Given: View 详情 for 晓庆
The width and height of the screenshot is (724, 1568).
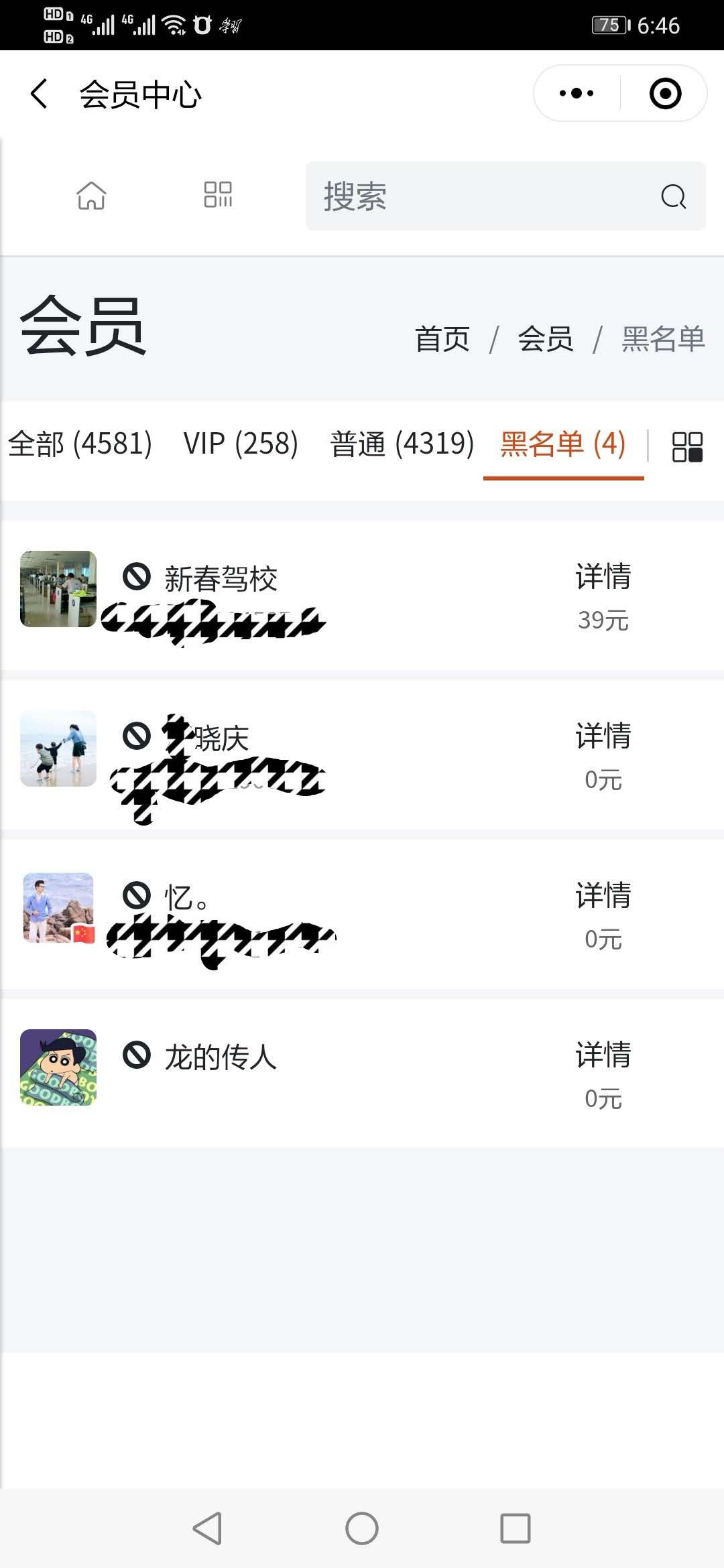Looking at the screenshot, I should pos(603,736).
